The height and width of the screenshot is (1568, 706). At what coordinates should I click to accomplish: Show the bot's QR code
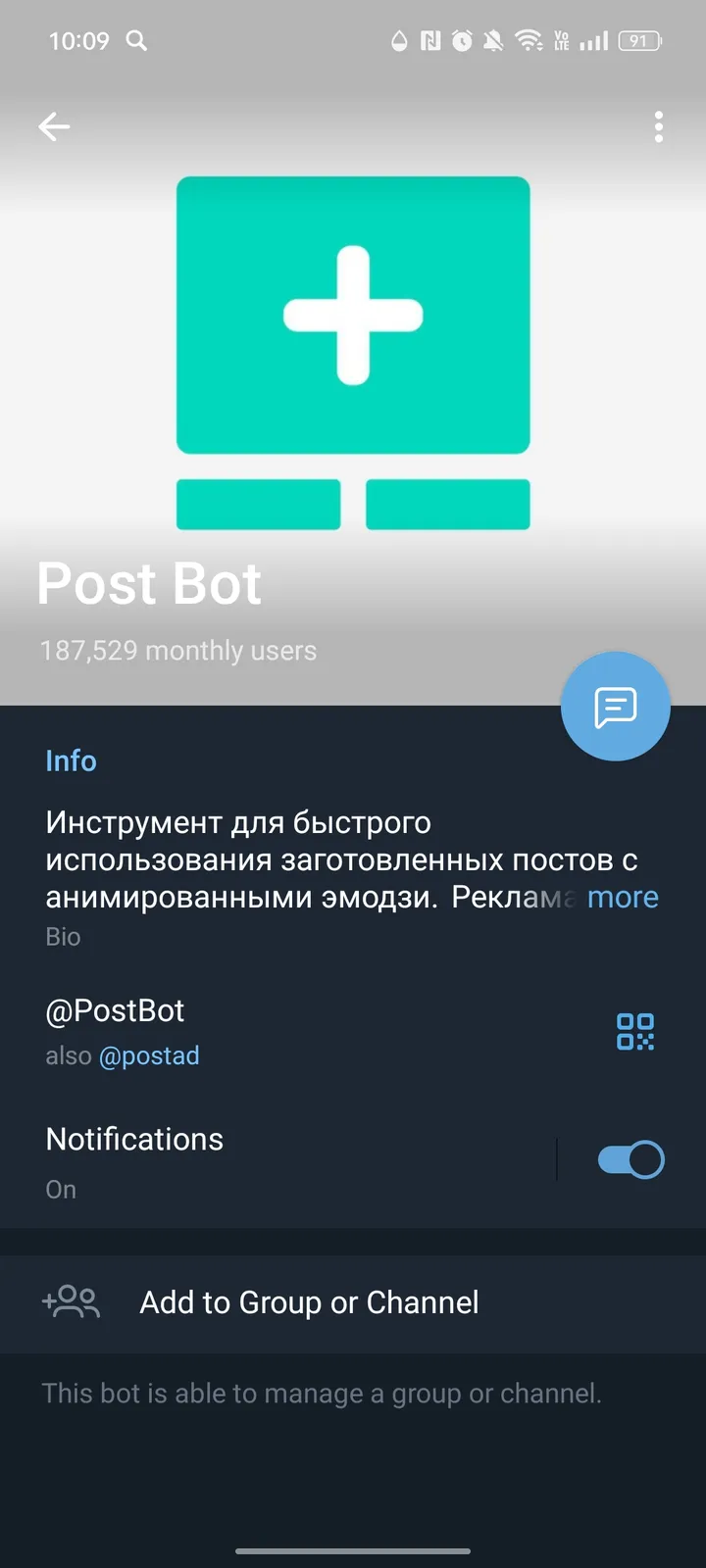click(x=634, y=1032)
